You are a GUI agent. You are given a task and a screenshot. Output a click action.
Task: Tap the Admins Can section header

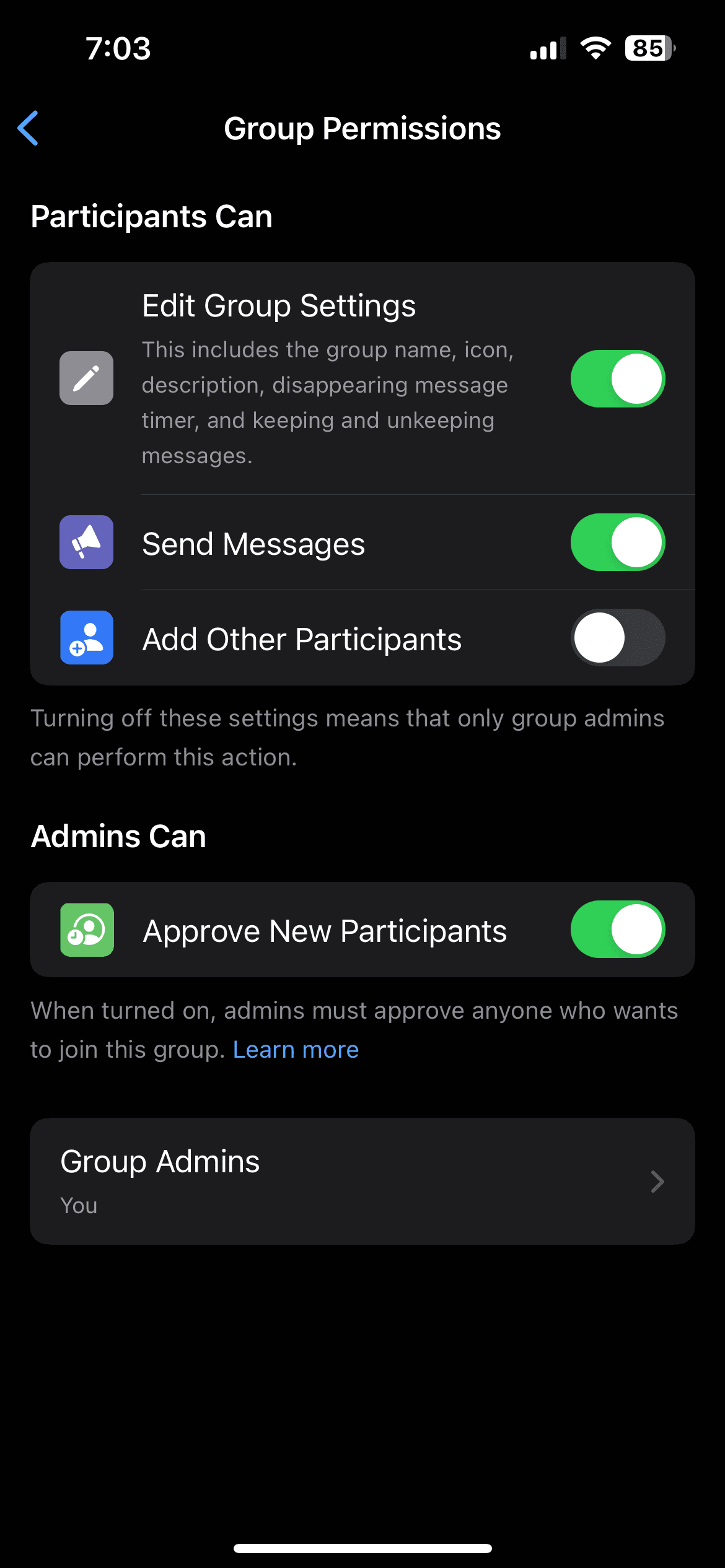click(118, 835)
